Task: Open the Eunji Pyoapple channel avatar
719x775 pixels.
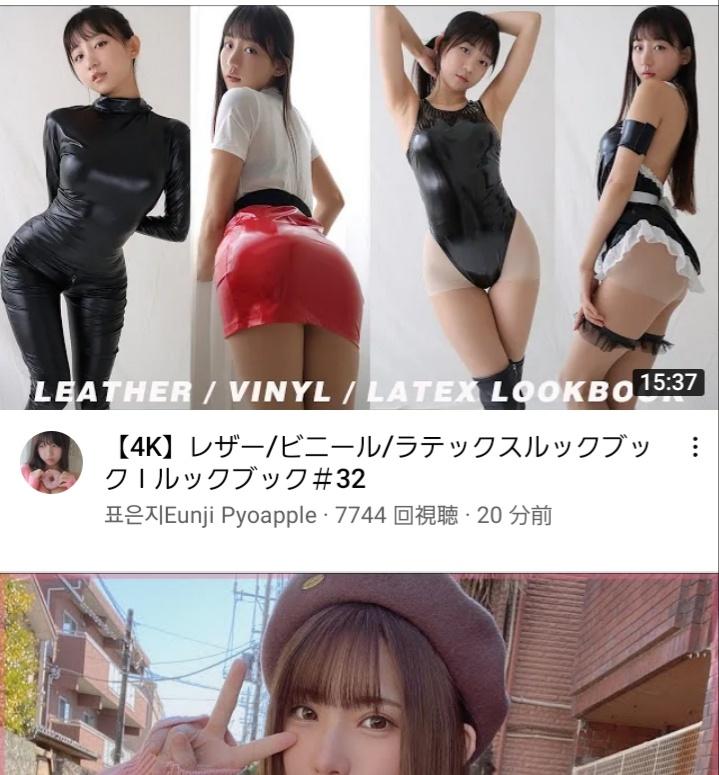Action: coord(51,462)
